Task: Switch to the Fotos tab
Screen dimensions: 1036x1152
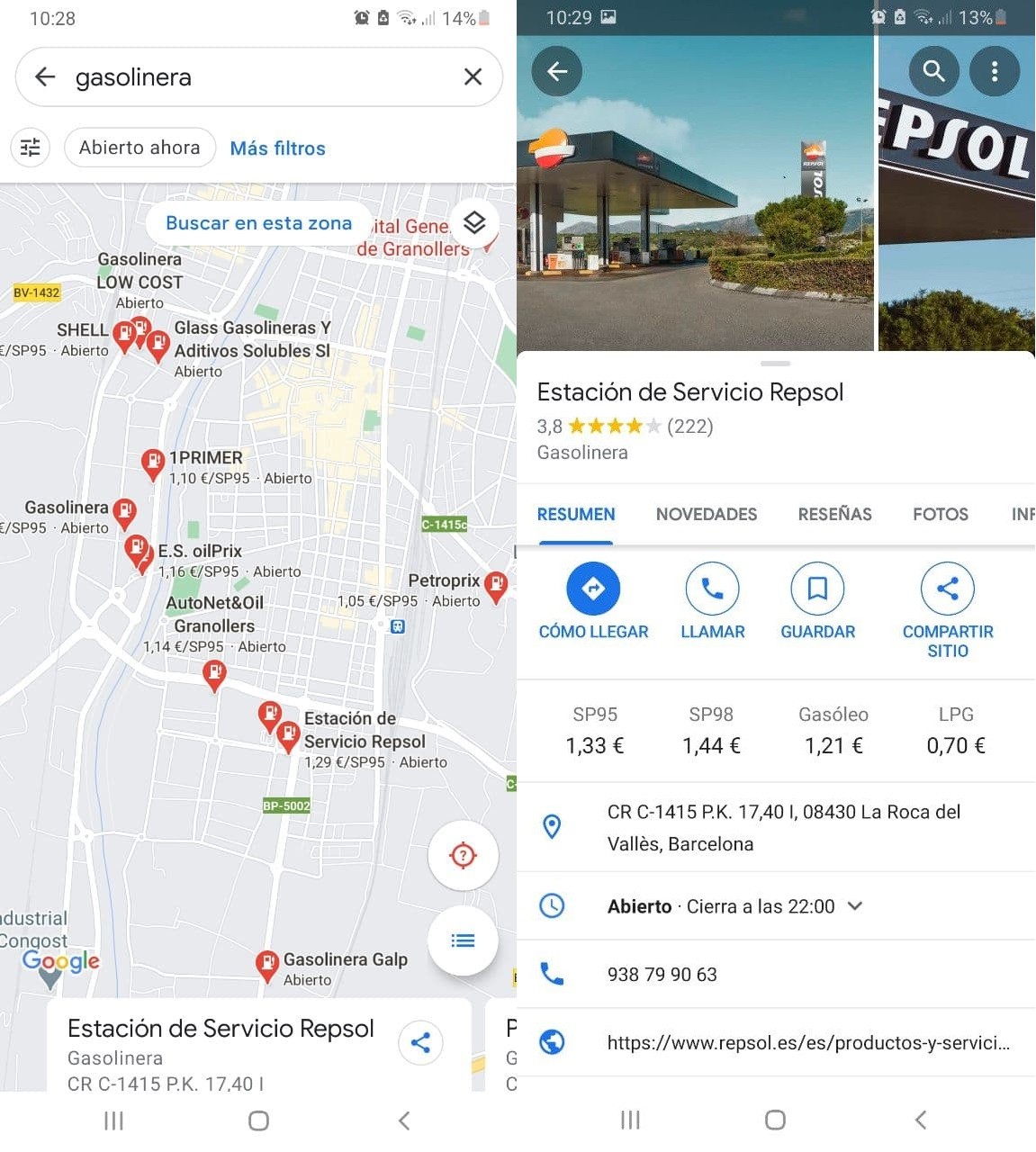Action: tap(940, 514)
